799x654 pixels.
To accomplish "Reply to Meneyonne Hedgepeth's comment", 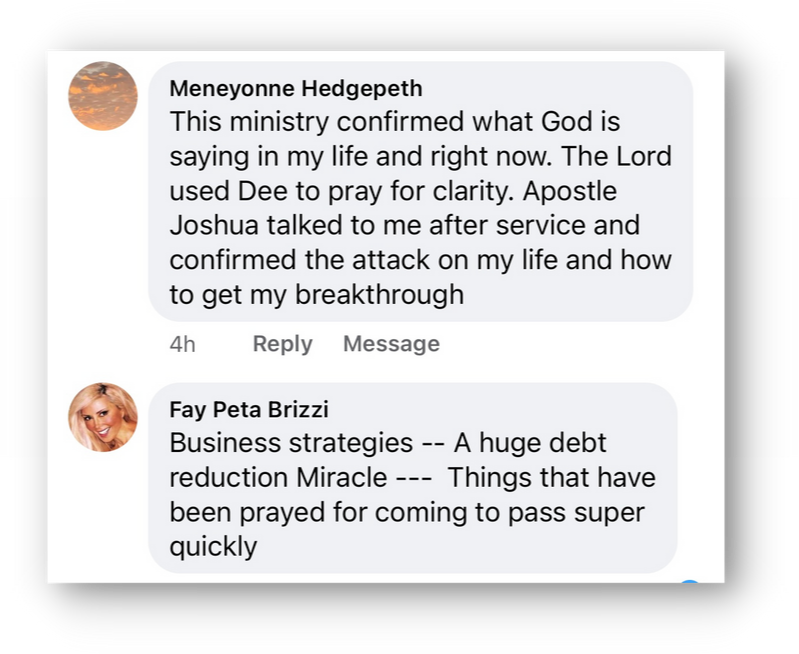I will [282, 344].
